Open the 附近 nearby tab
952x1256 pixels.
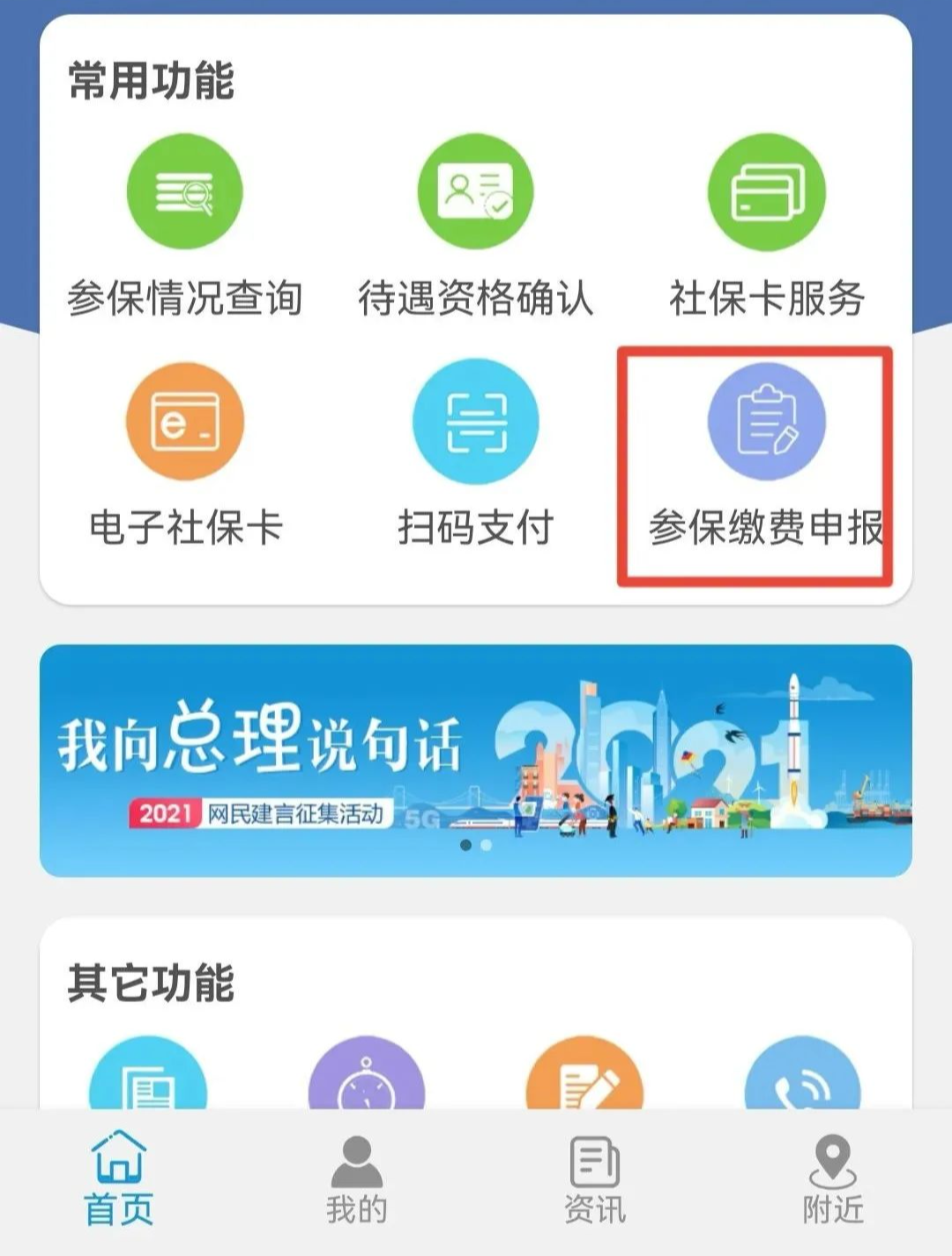[x=832, y=1179]
